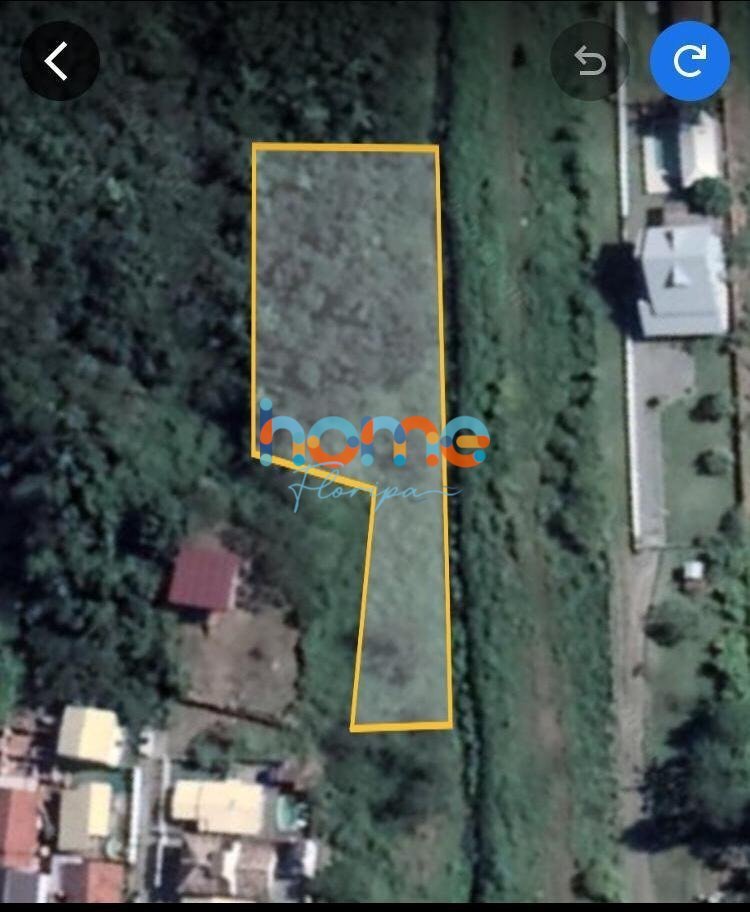
Task: Rotate the image counterclockwise
Action: point(589,61)
